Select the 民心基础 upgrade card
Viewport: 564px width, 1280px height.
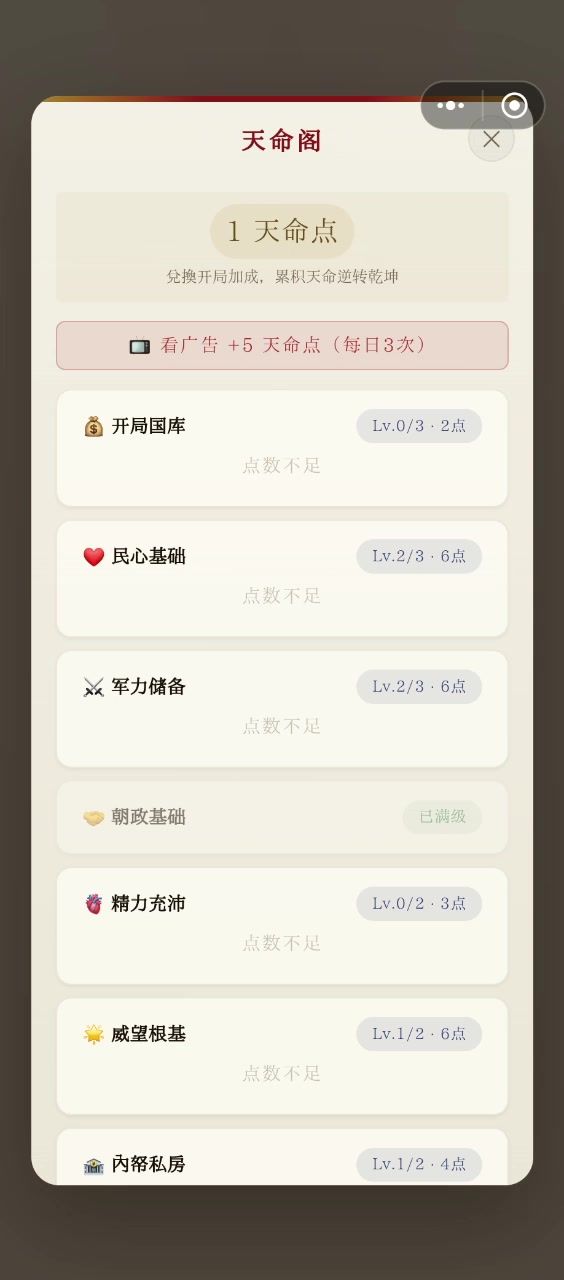pyautogui.click(x=282, y=578)
